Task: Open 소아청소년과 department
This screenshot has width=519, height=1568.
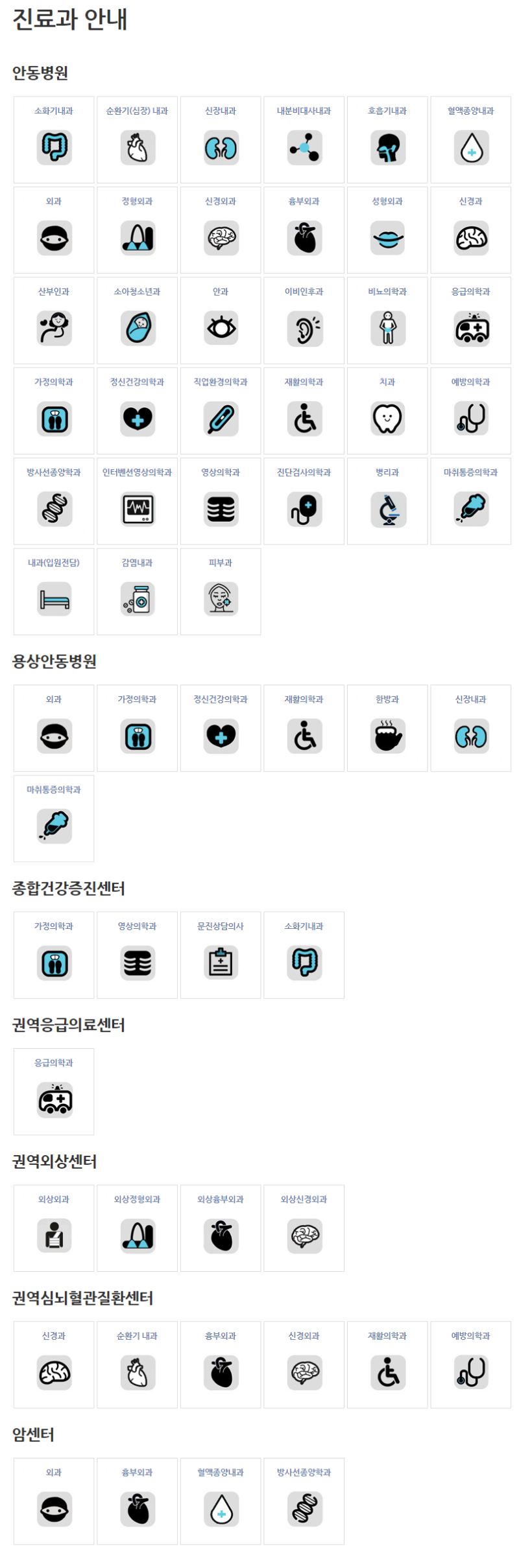Action: [x=137, y=320]
